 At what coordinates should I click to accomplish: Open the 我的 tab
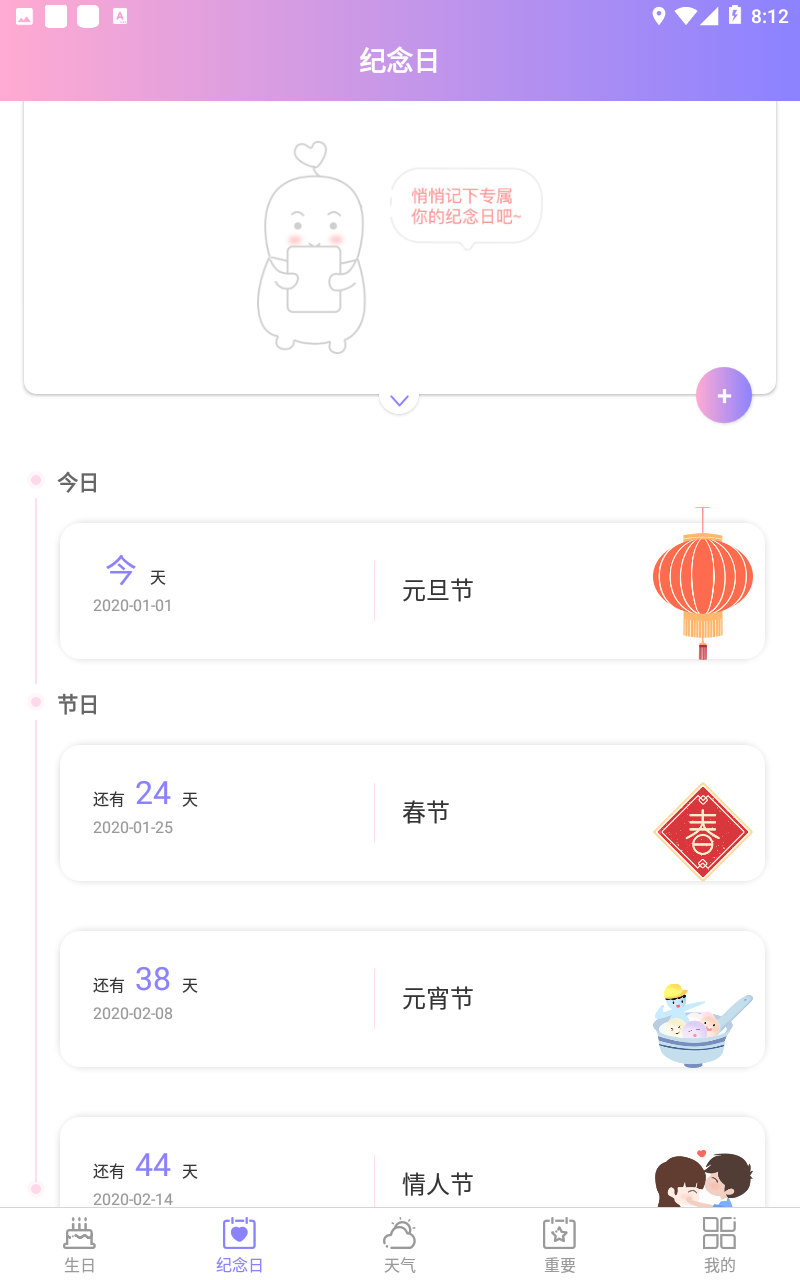click(x=720, y=1245)
